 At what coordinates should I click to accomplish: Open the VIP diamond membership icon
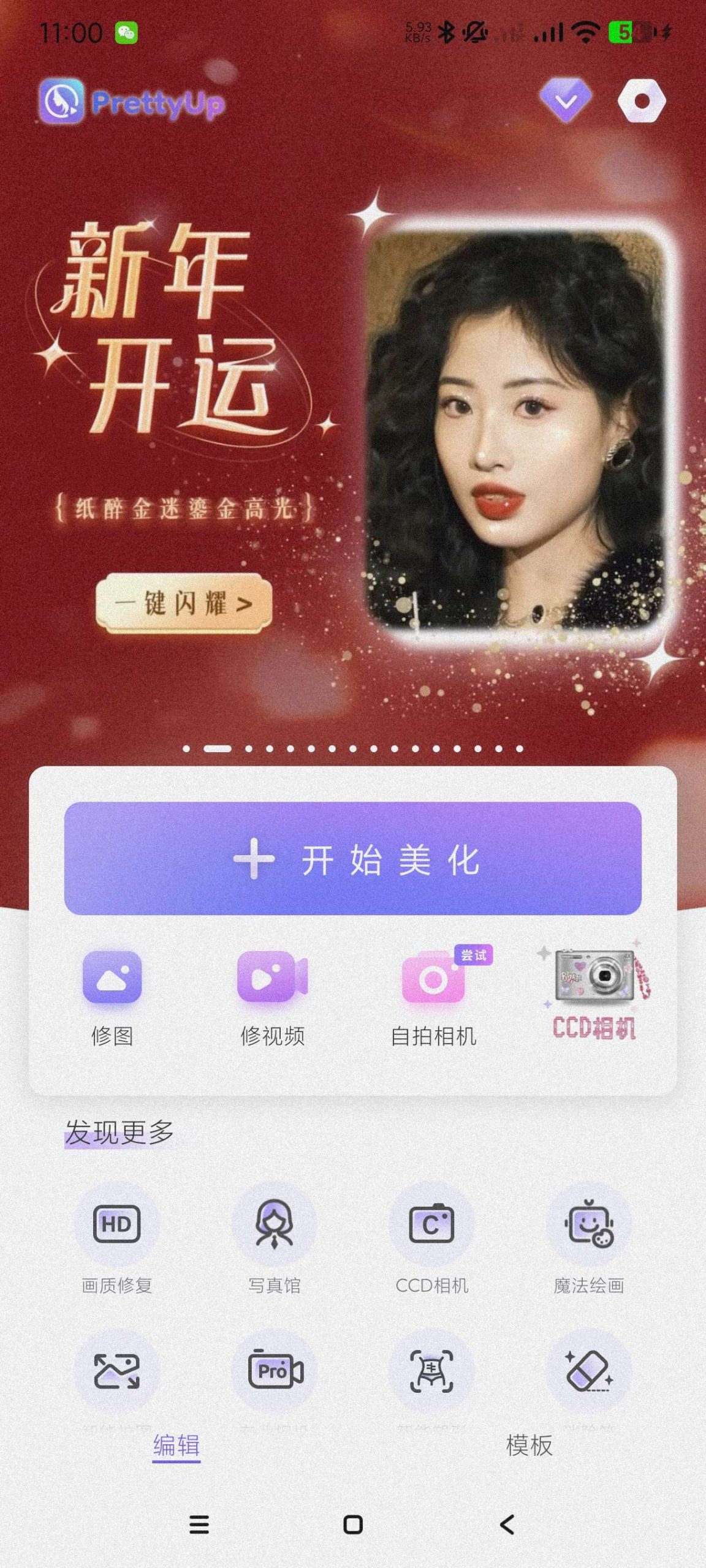(566, 101)
